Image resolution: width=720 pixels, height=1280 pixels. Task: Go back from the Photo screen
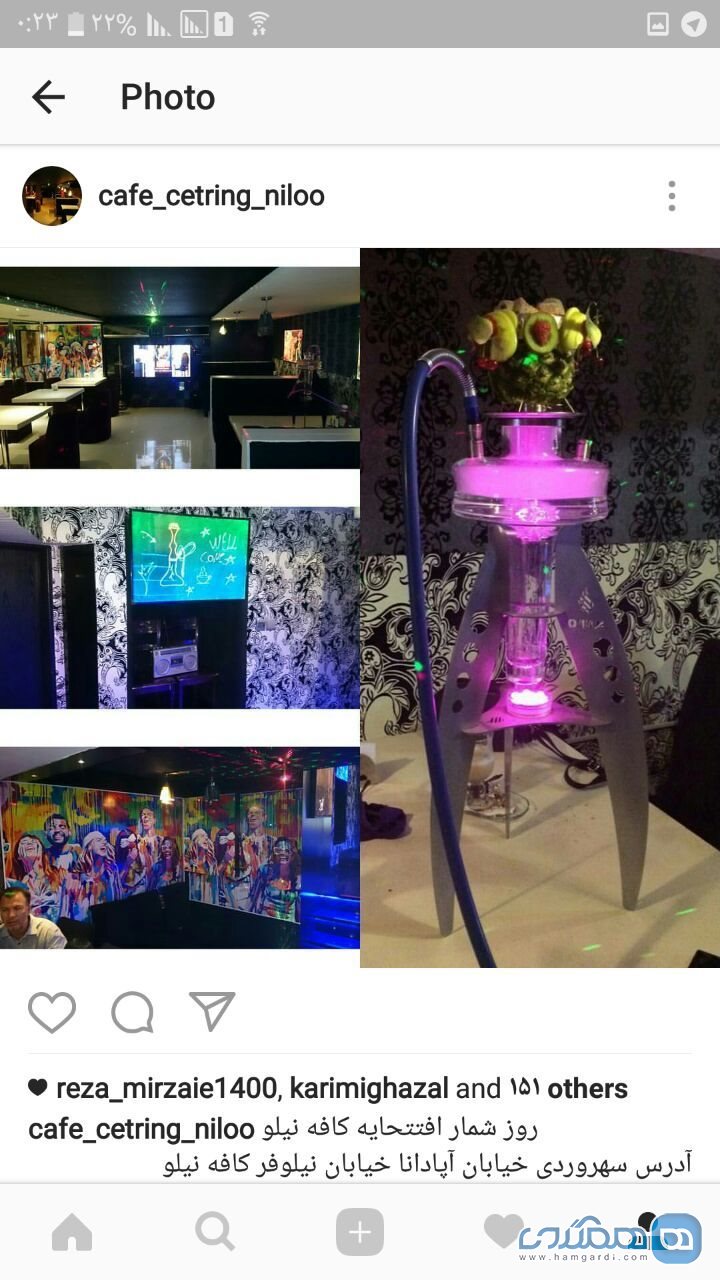[x=48, y=97]
